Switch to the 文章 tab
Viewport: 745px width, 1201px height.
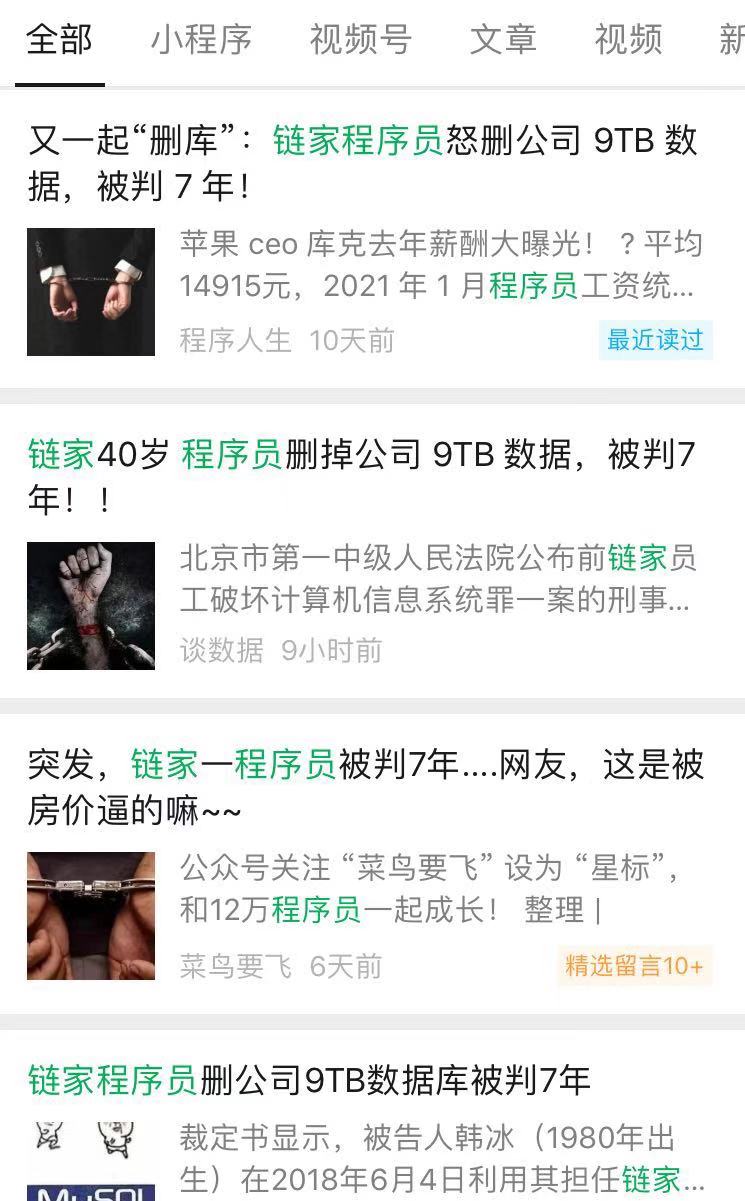[x=503, y=40]
